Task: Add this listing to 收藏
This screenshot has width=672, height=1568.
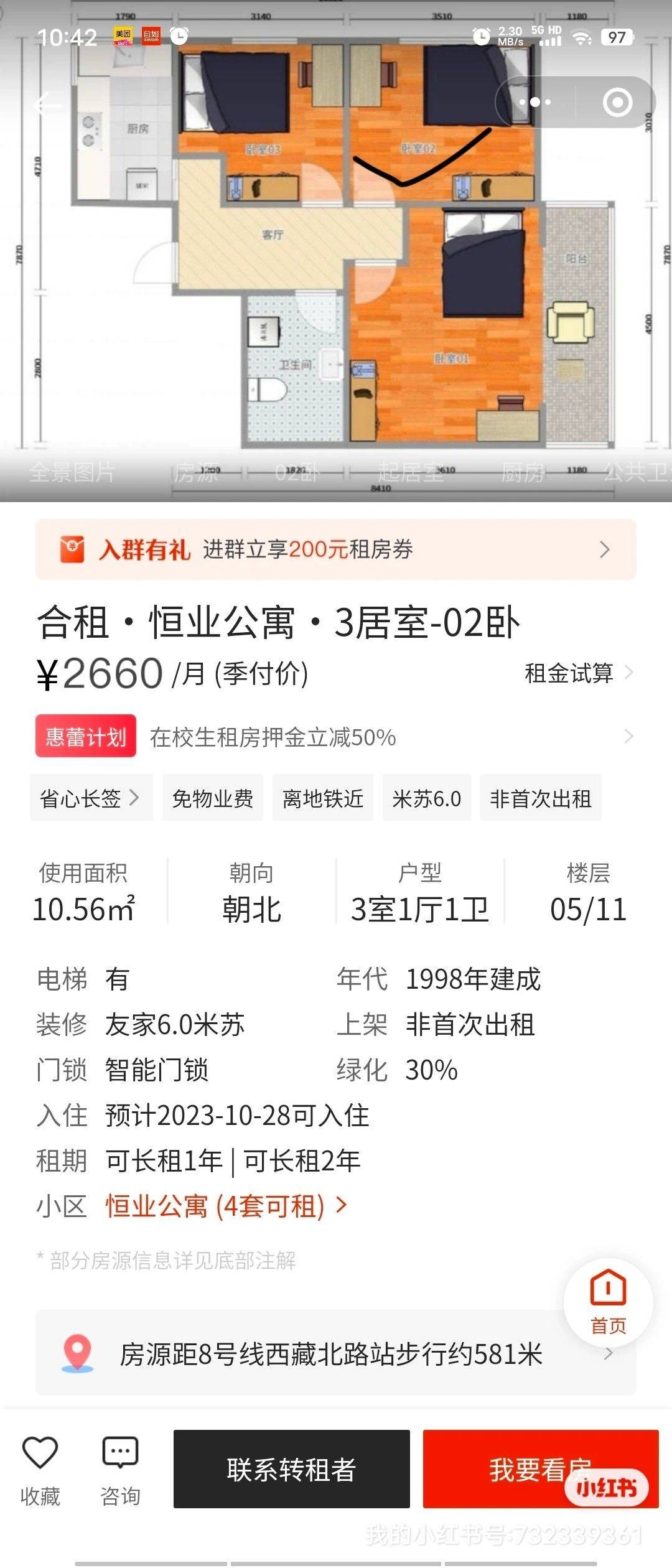Action: (x=40, y=1468)
